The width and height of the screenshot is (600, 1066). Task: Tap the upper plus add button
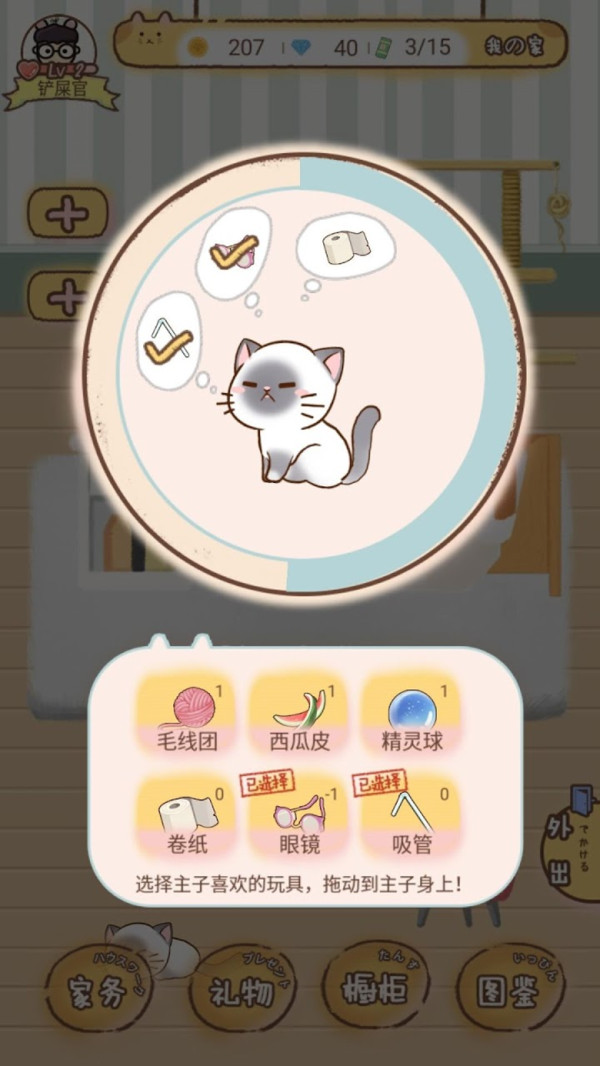tap(68, 212)
